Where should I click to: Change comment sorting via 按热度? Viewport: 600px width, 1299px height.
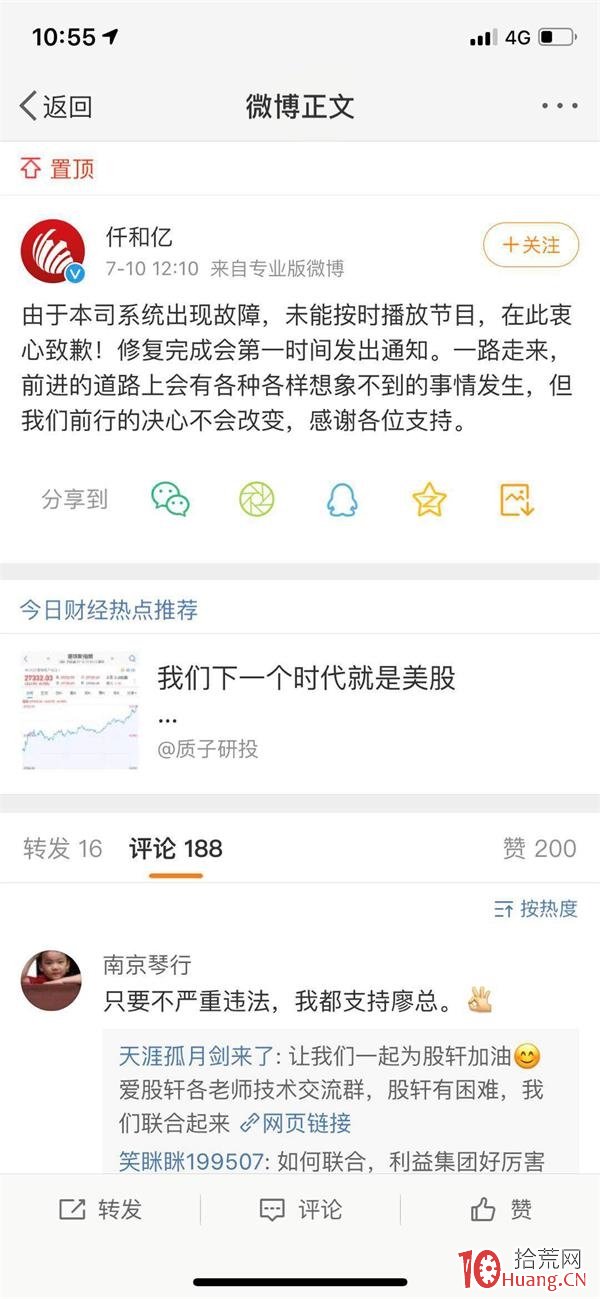536,908
